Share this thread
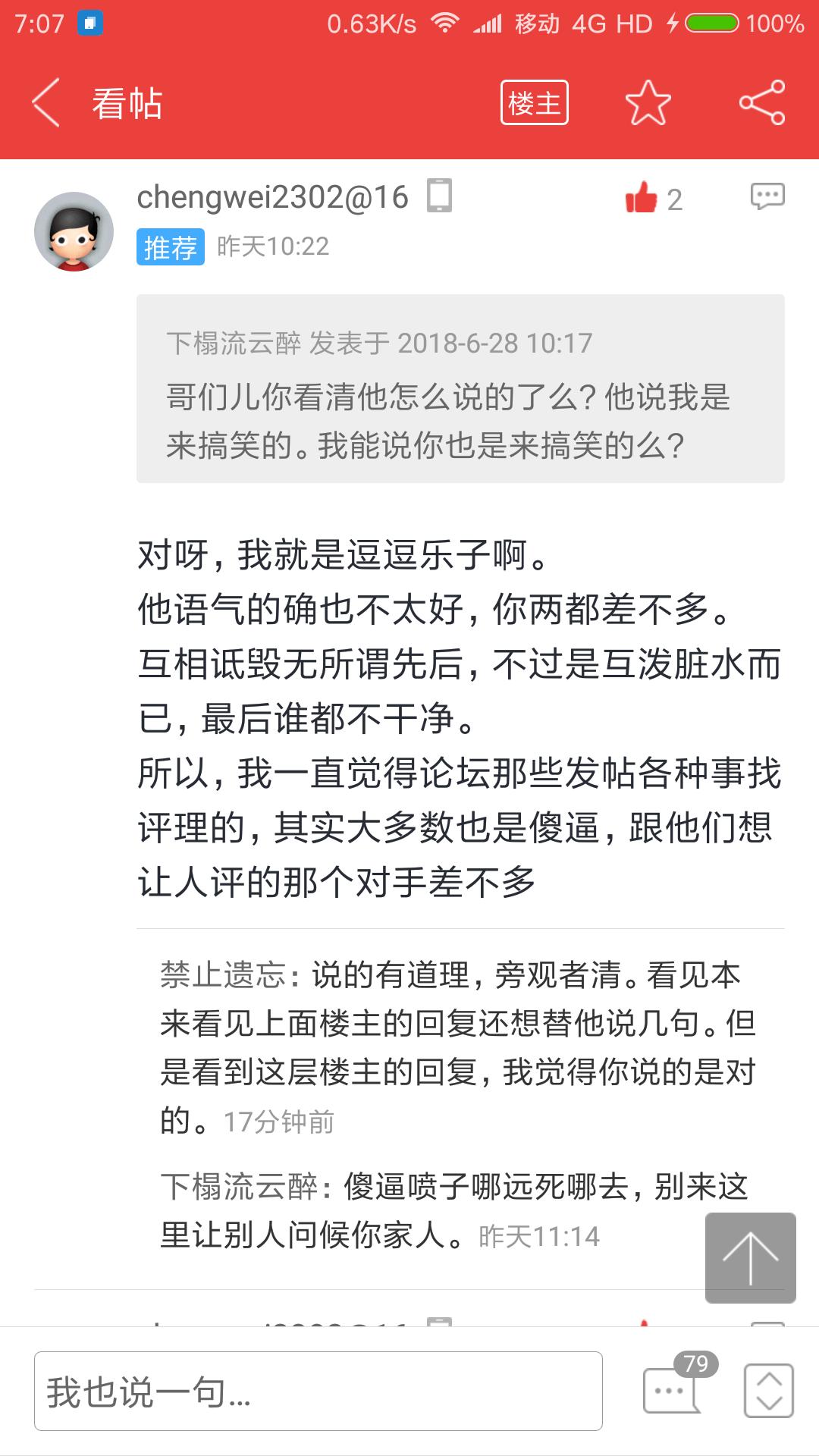Screen dimensions: 819x1456 762,103
